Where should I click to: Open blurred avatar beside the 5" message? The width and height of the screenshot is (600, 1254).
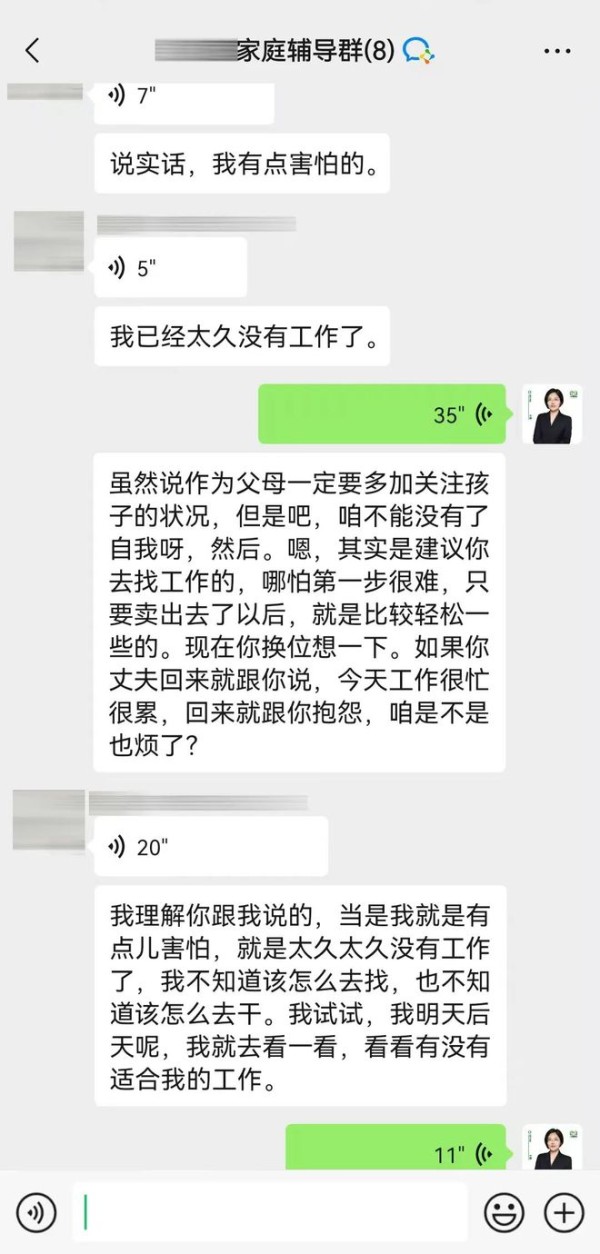pos(48,242)
